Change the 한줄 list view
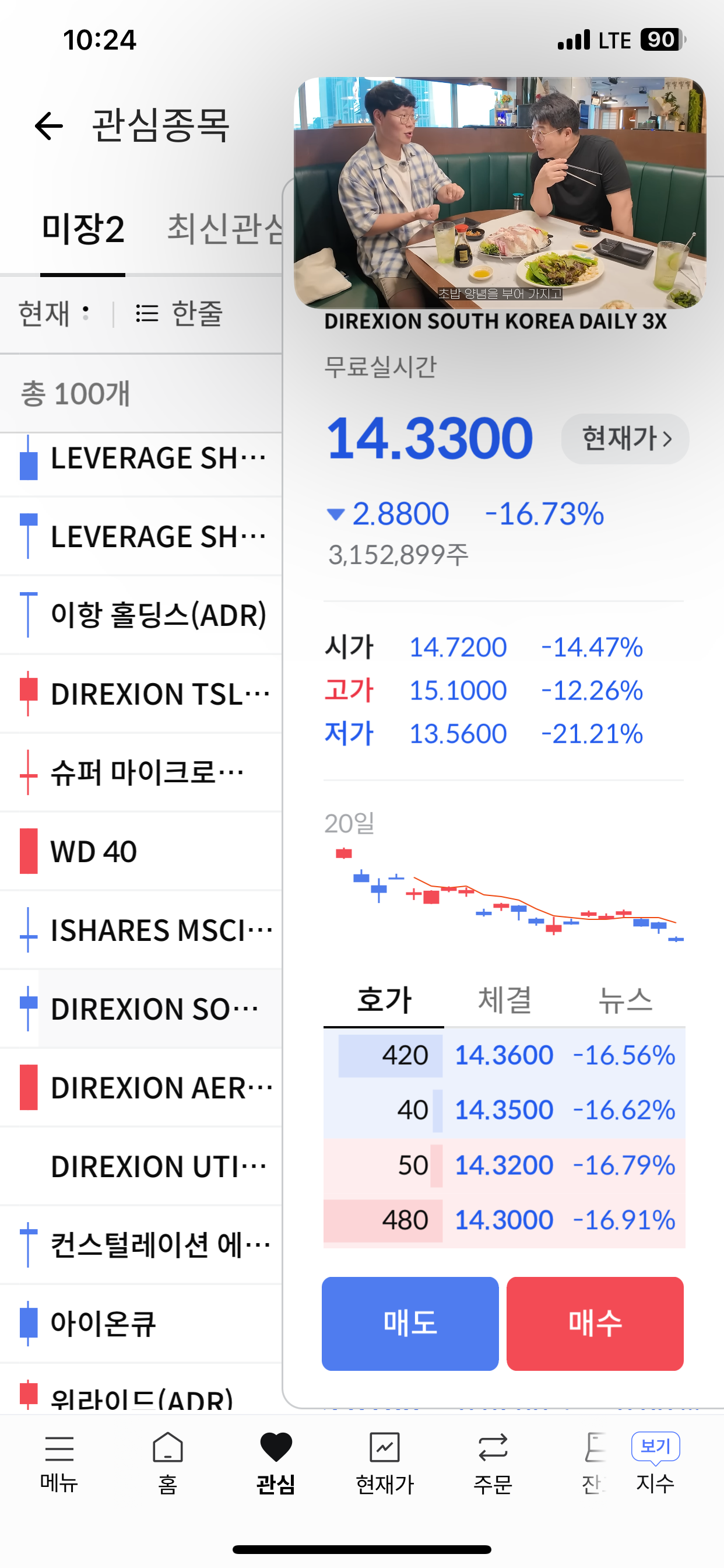This screenshot has width=724, height=1568. tap(179, 314)
